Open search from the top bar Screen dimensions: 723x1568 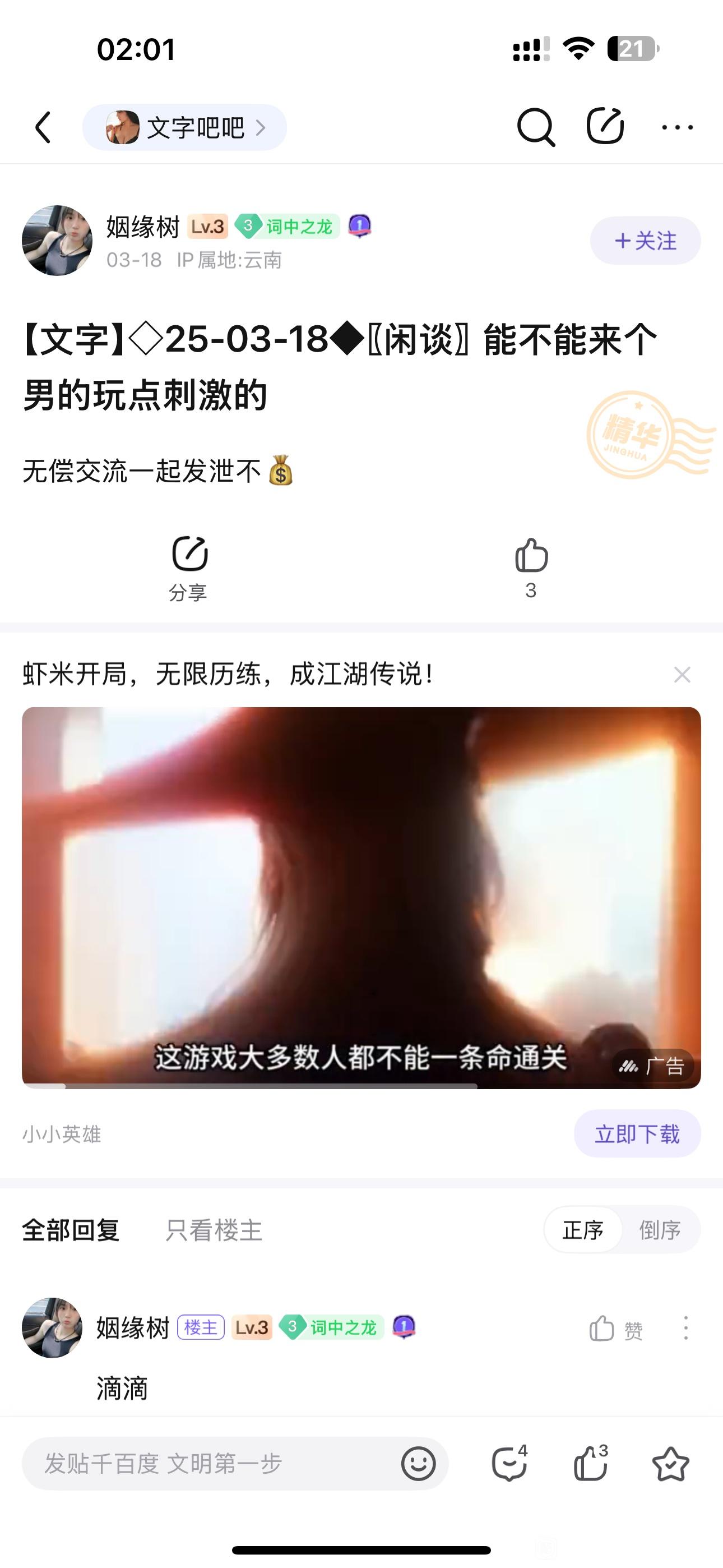point(536,127)
